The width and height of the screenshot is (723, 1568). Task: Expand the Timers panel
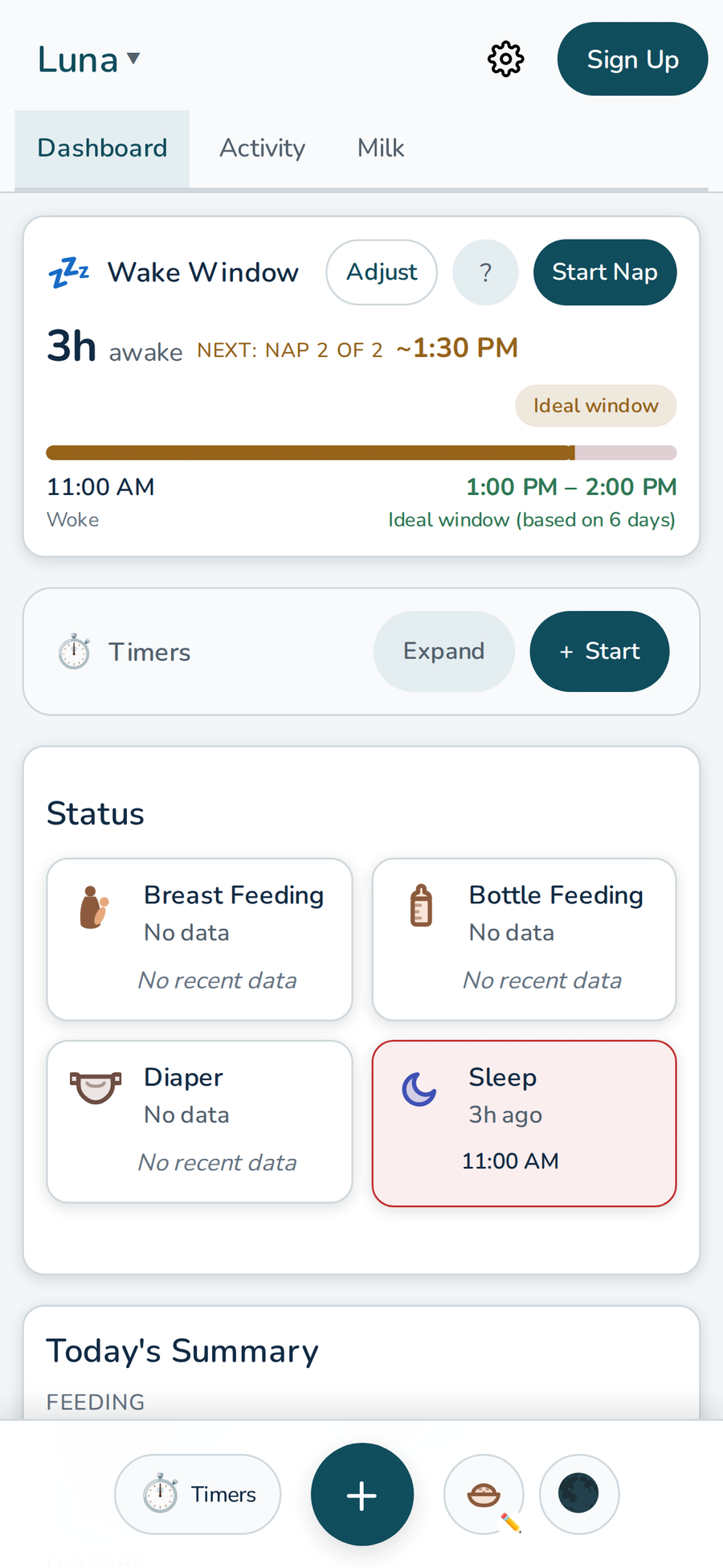[443, 651]
